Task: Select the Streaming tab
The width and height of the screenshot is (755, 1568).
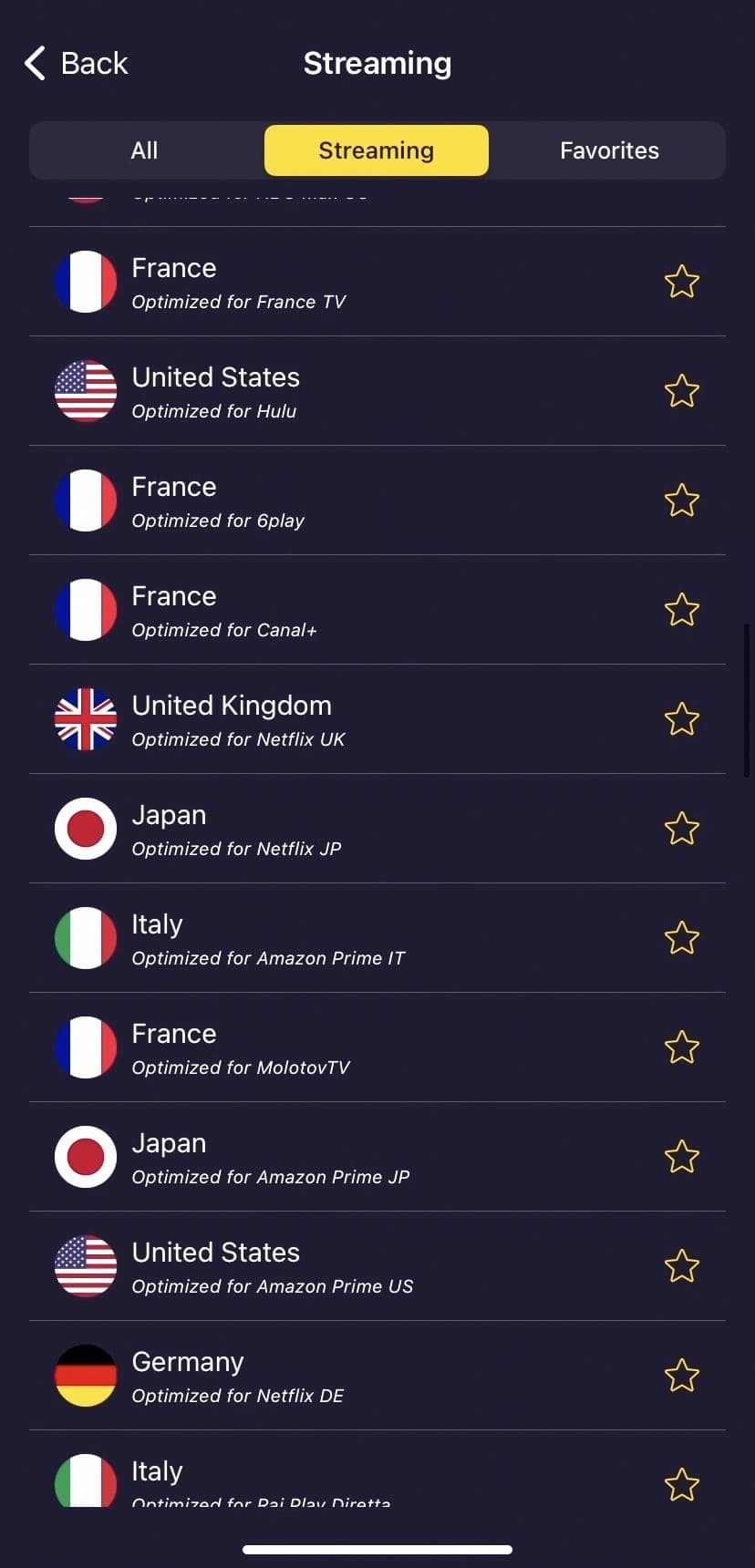Action: pos(377,150)
